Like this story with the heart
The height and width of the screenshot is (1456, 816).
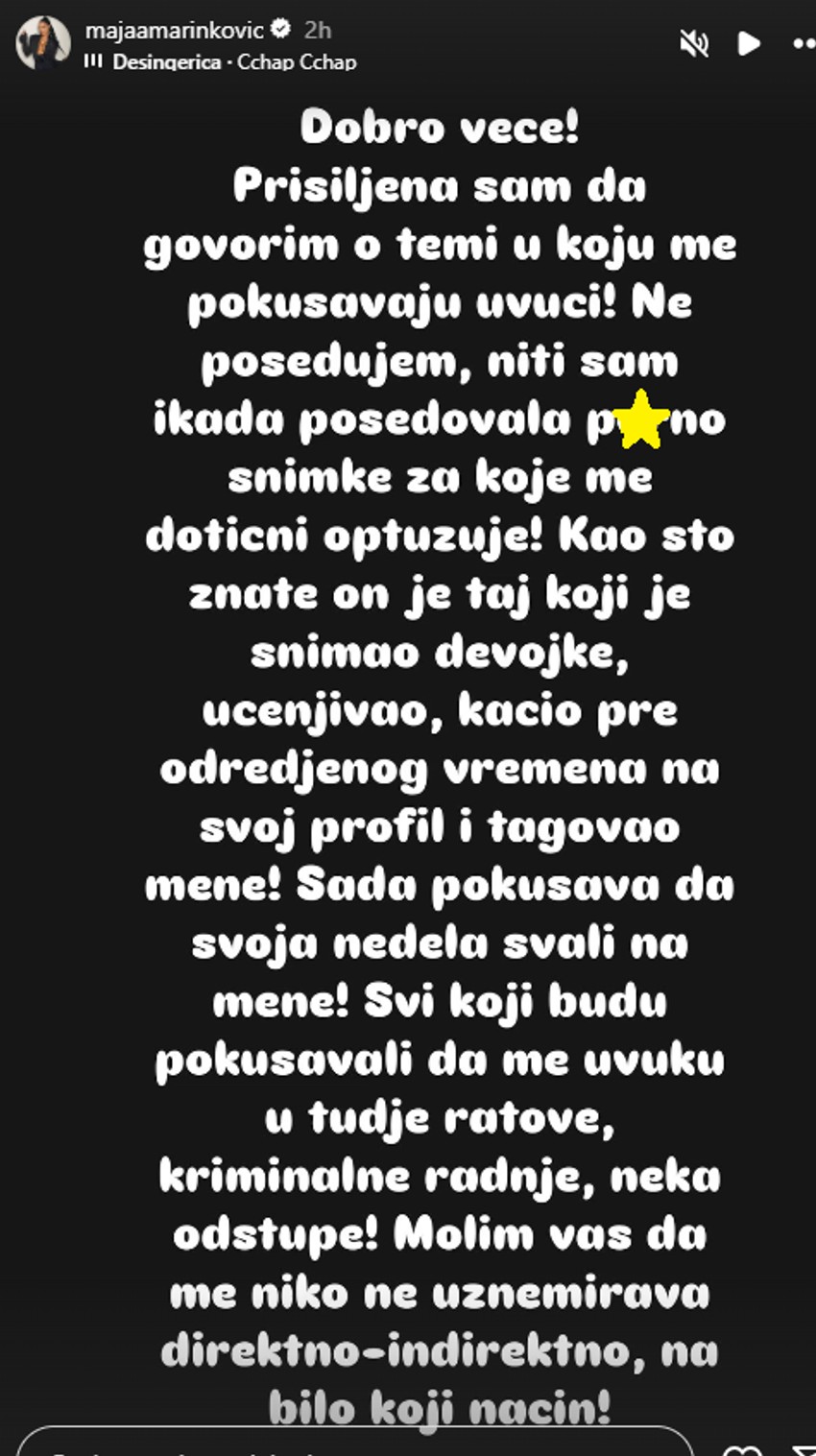(744, 1447)
